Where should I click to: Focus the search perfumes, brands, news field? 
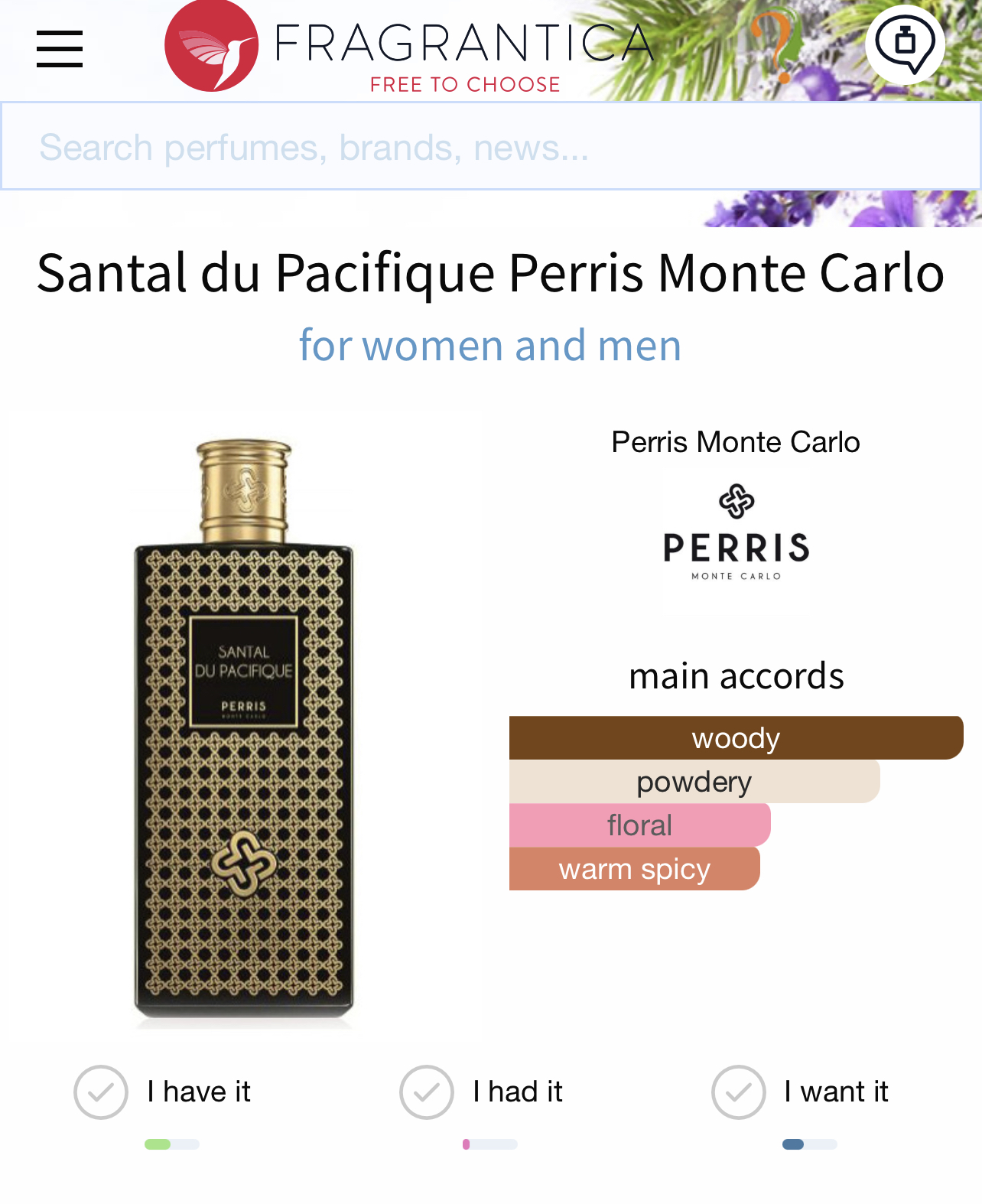489,147
